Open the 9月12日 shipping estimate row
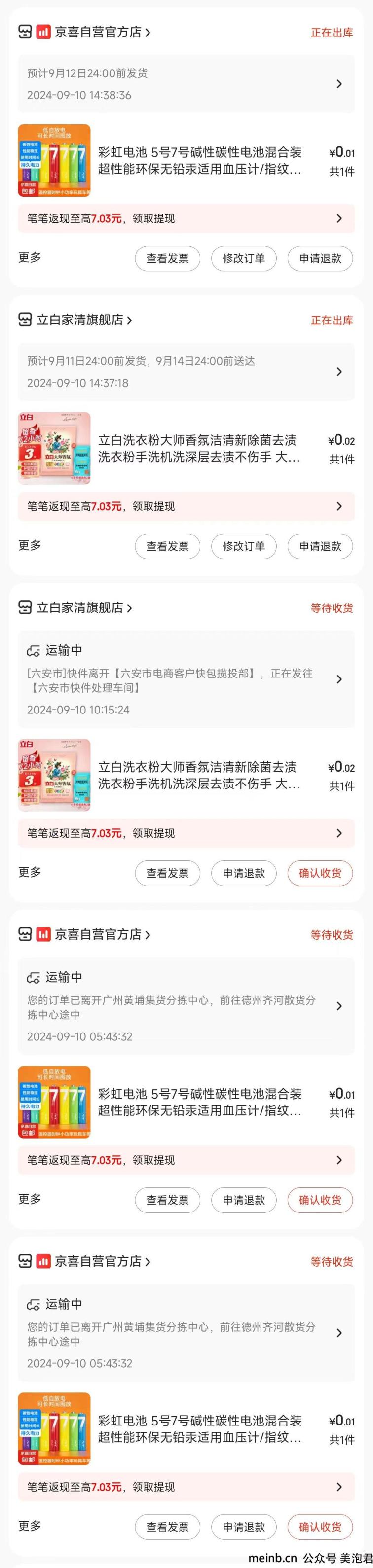 pyautogui.click(x=186, y=84)
